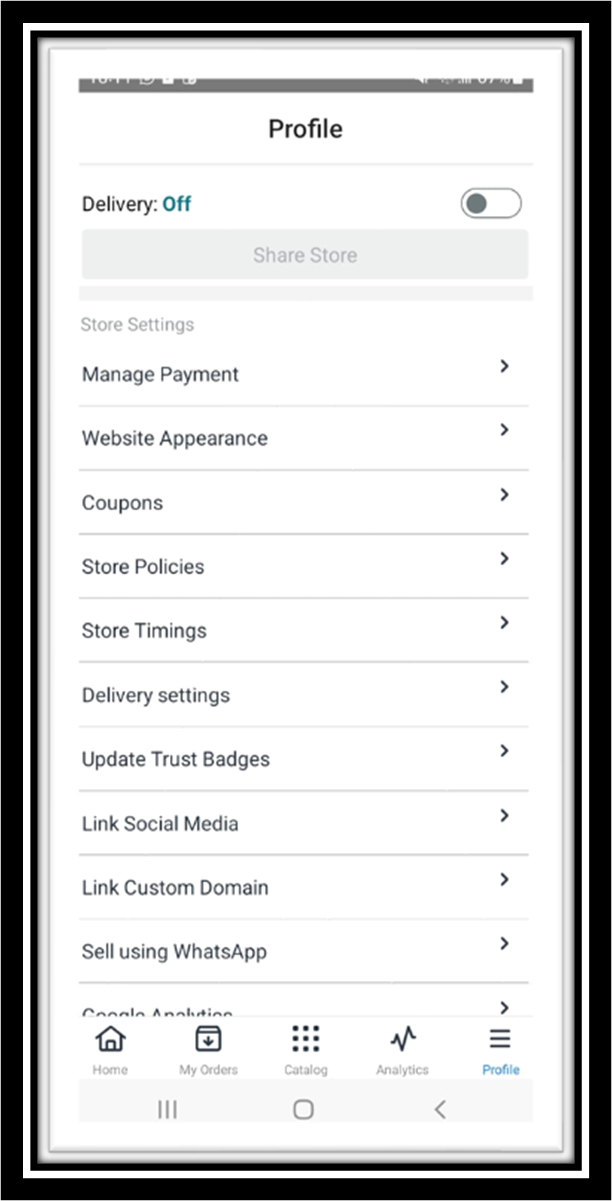This screenshot has width=612, height=1201.
Task: Open Store Policies
Action: pyautogui.click(x=304, y=566)
